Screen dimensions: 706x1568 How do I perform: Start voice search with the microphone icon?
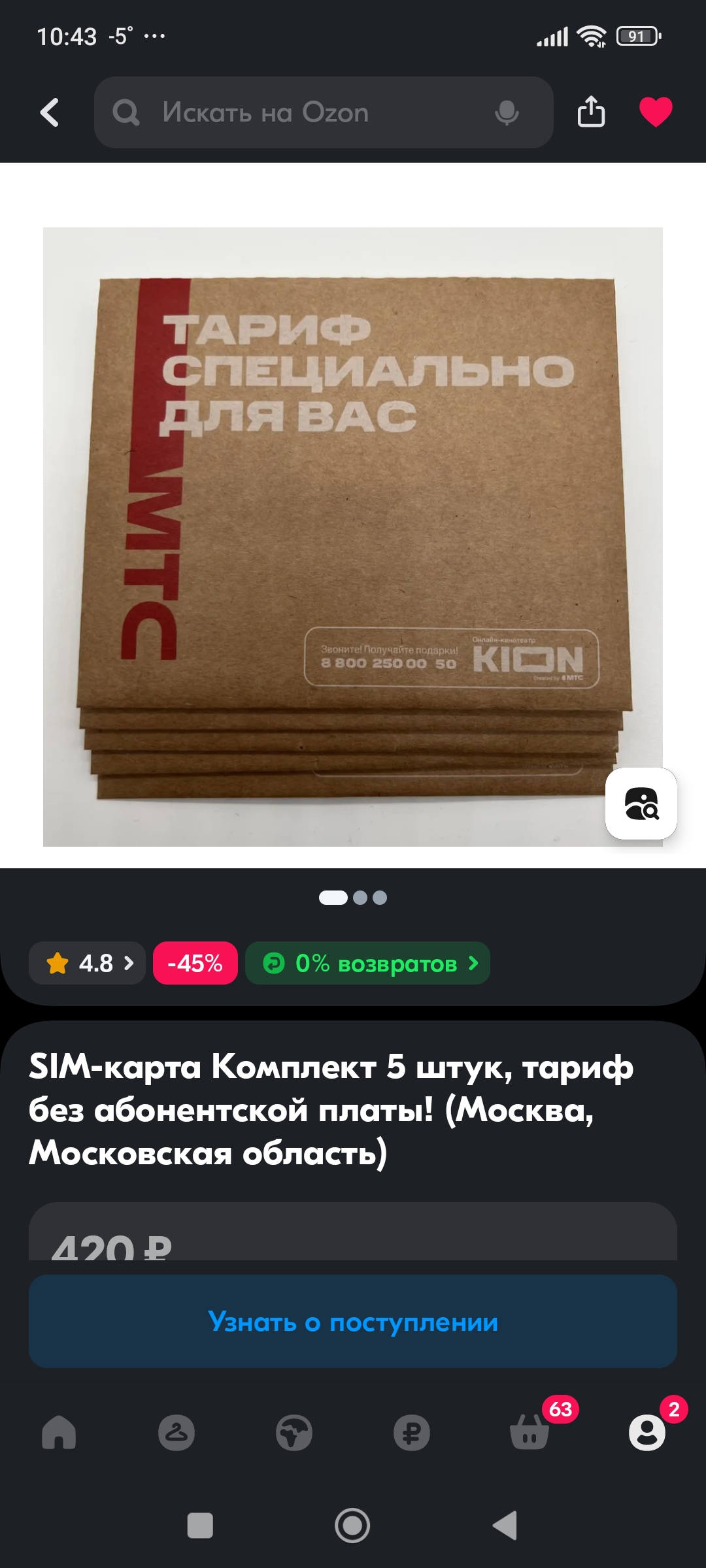(x=507, y=112)
